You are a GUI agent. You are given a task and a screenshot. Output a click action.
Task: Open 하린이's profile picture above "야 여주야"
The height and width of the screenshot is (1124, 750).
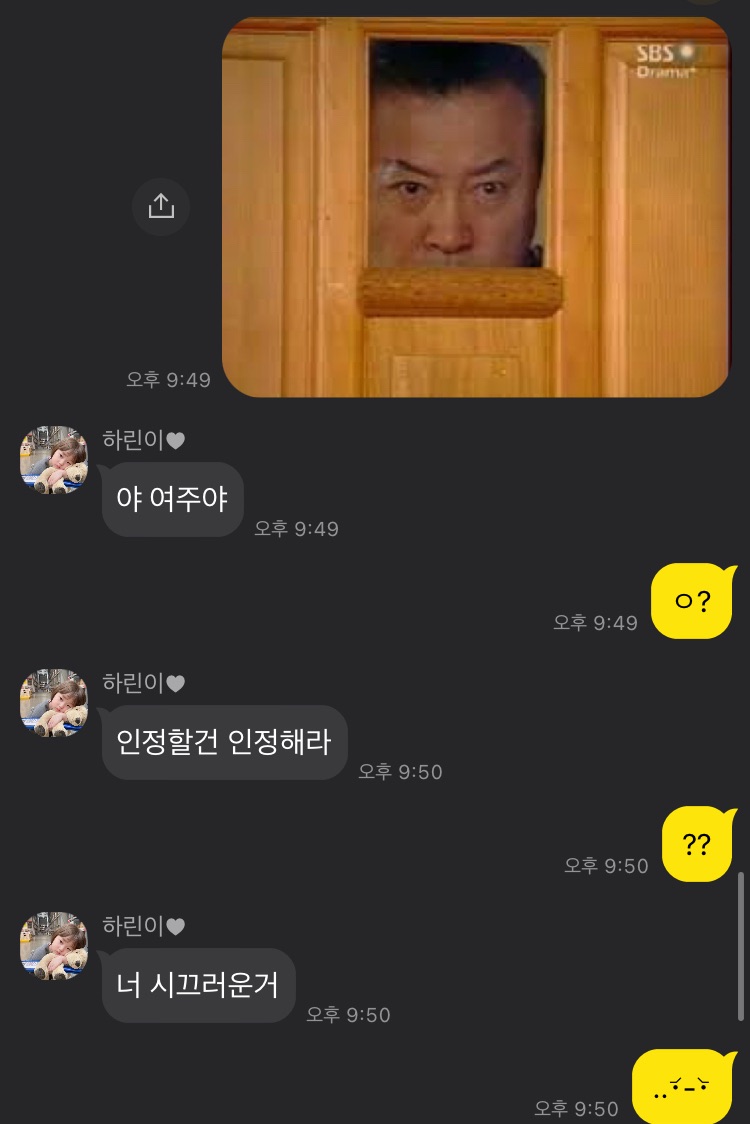pos(54,460)
